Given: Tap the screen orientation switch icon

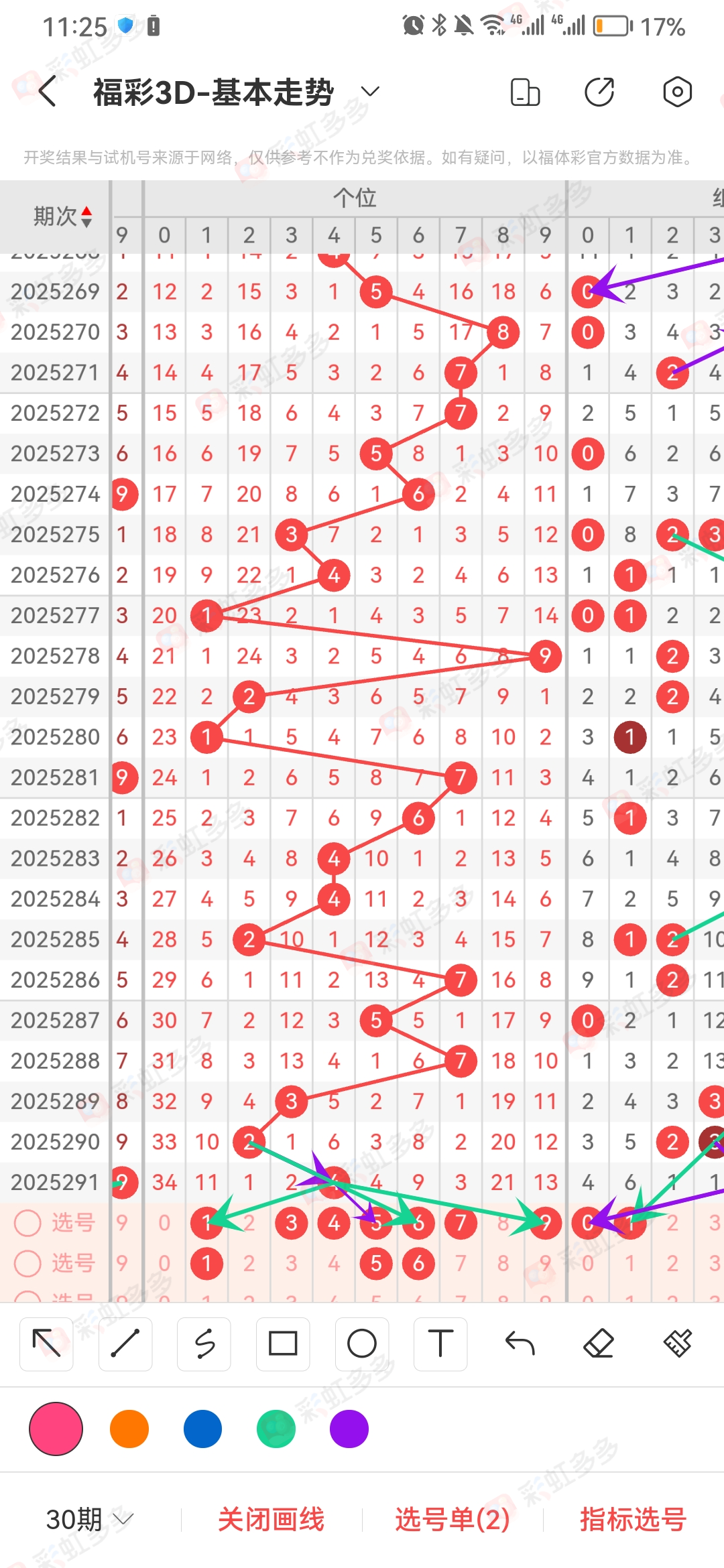Looking at the screenshot, I should 525,92.
